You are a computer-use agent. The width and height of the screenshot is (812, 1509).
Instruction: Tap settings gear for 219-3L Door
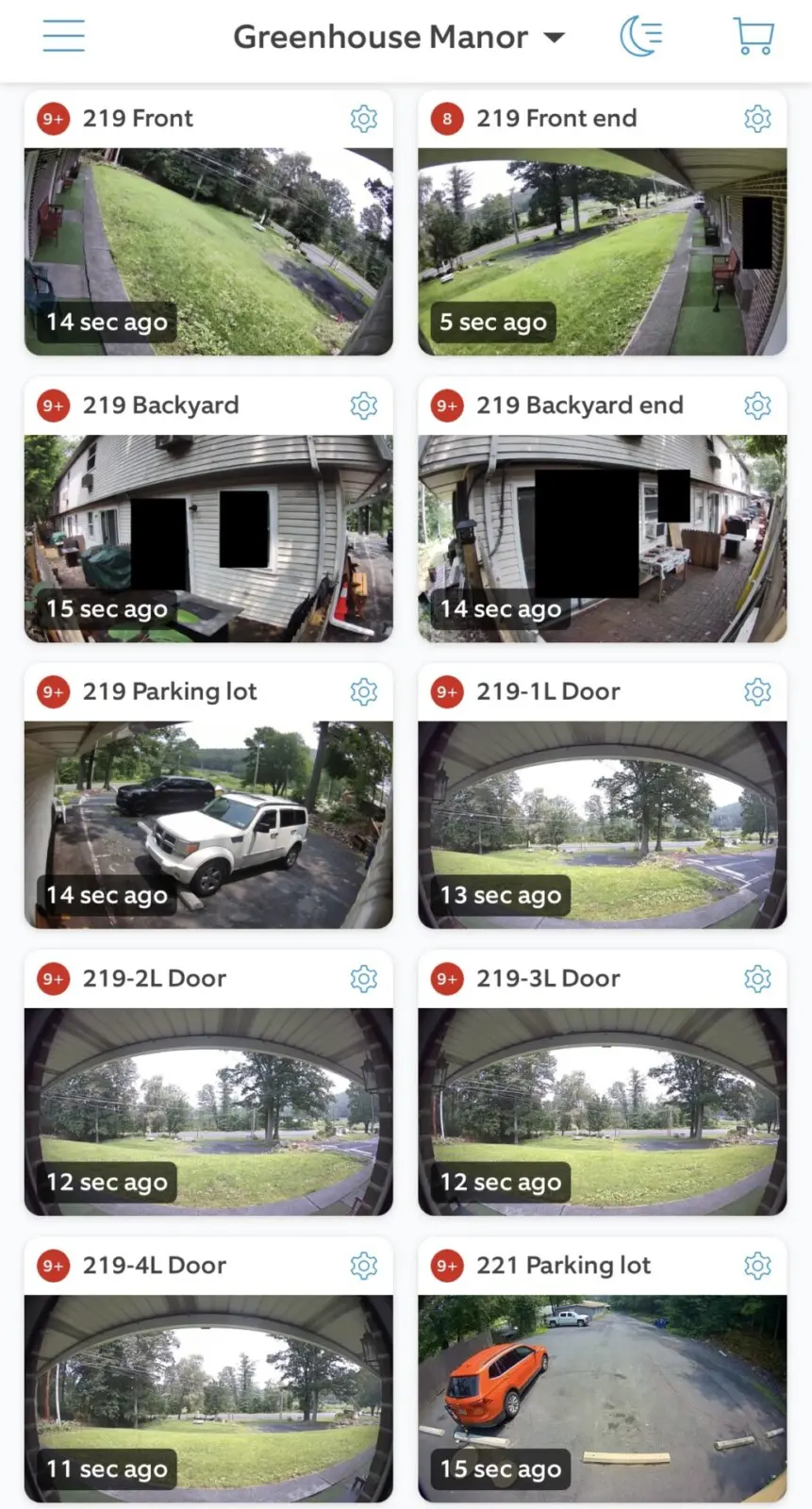[x=757, y=979]
